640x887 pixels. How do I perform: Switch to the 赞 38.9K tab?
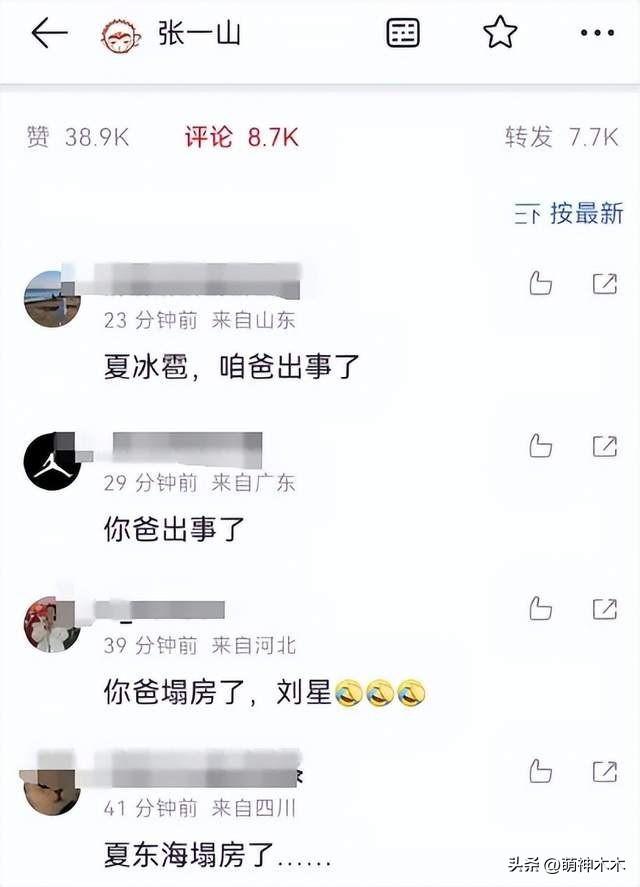pos(78,138)
